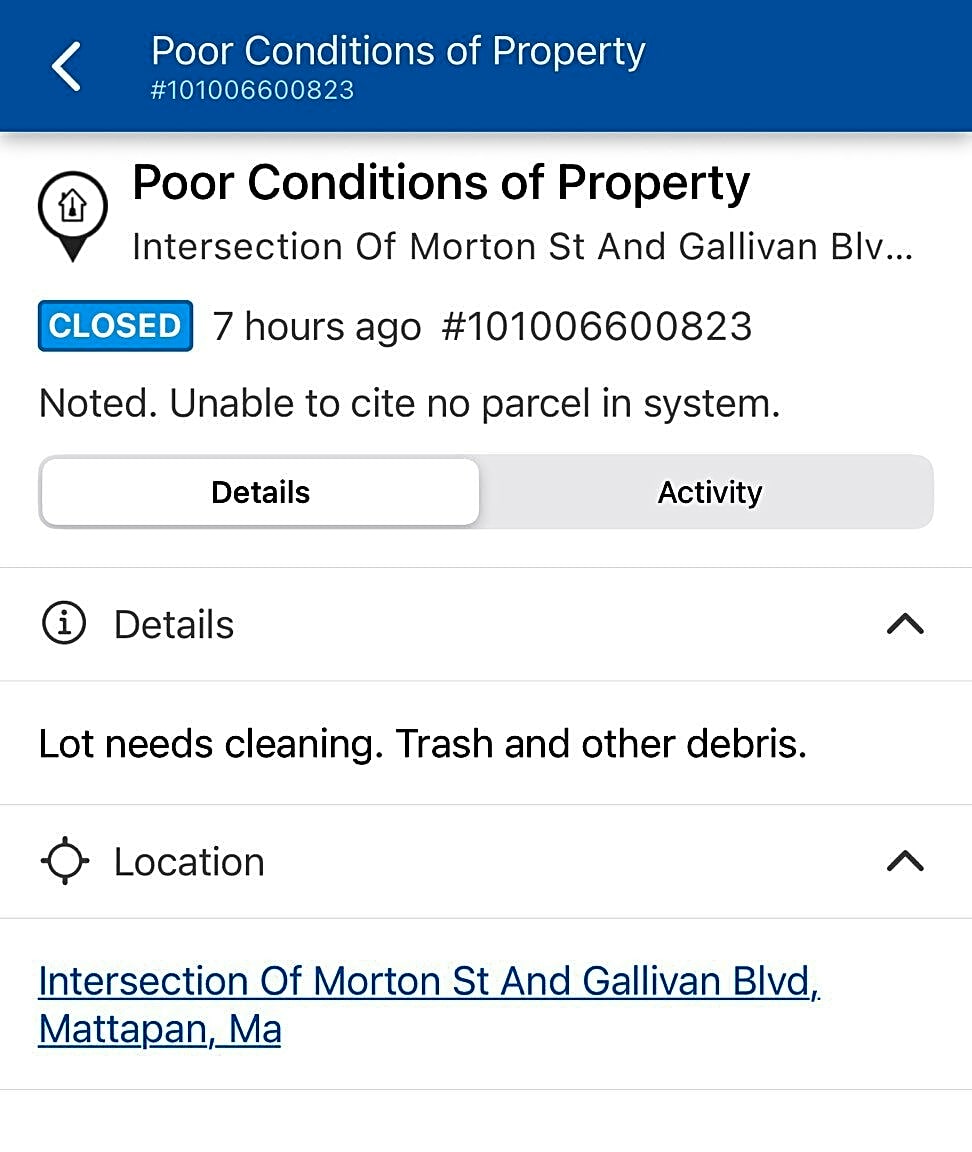Collapse the Location section
The width and height of the screenshot is (972, 1152).
coord(904,861)
